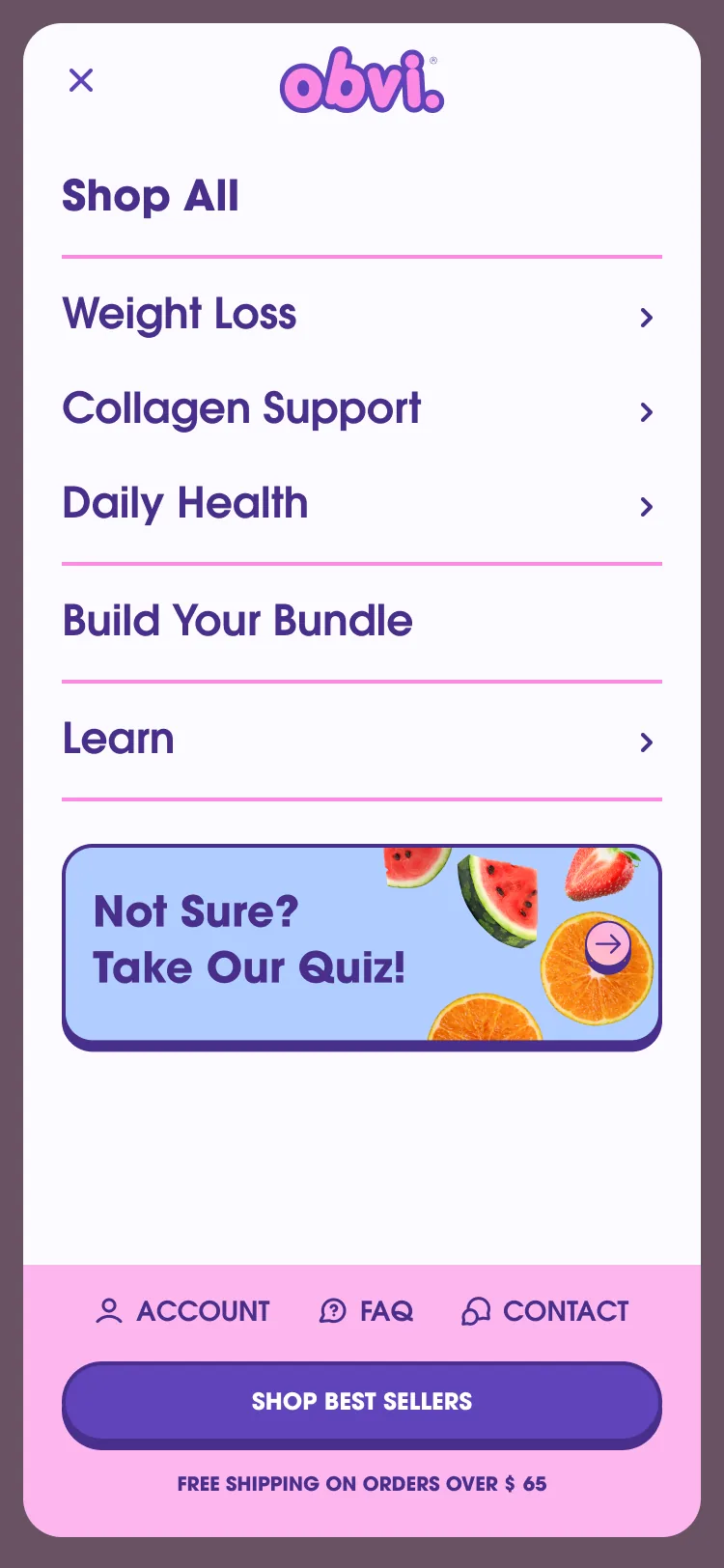724x1568 pixels.
Task: Open Build Your Bundle
Action: coord(237,621)
